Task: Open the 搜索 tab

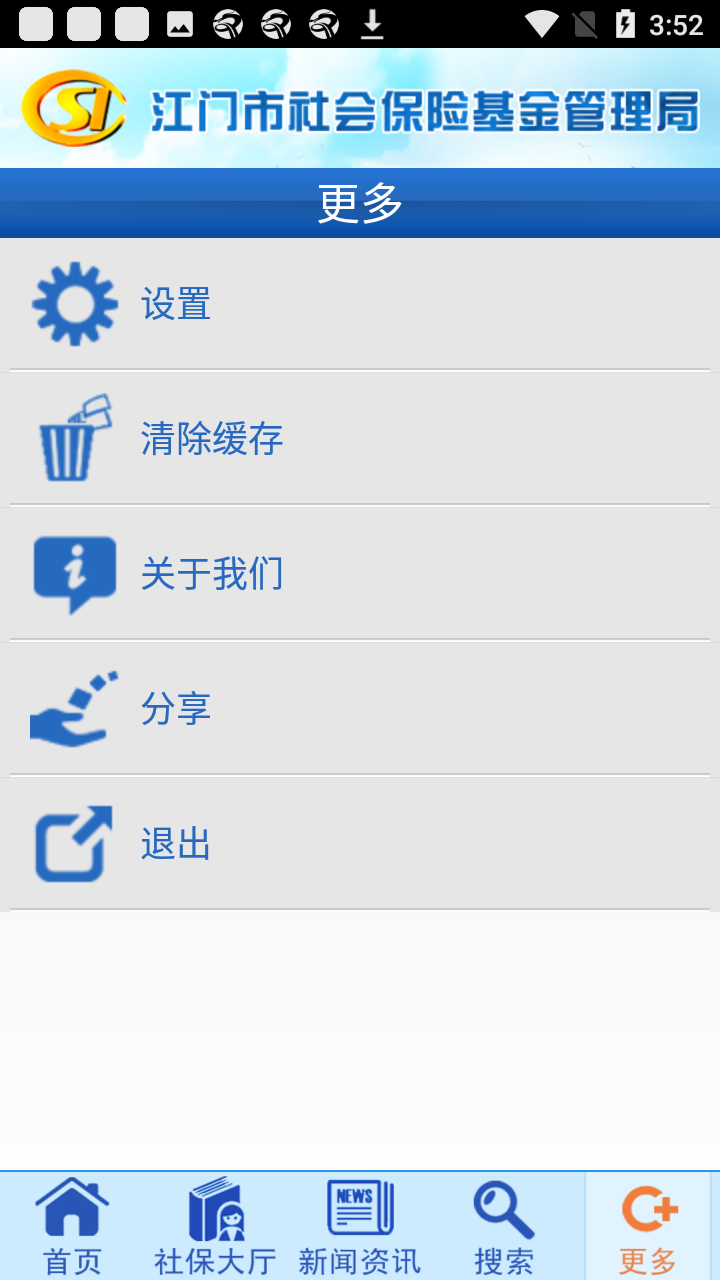Action: click(503, 1225)
